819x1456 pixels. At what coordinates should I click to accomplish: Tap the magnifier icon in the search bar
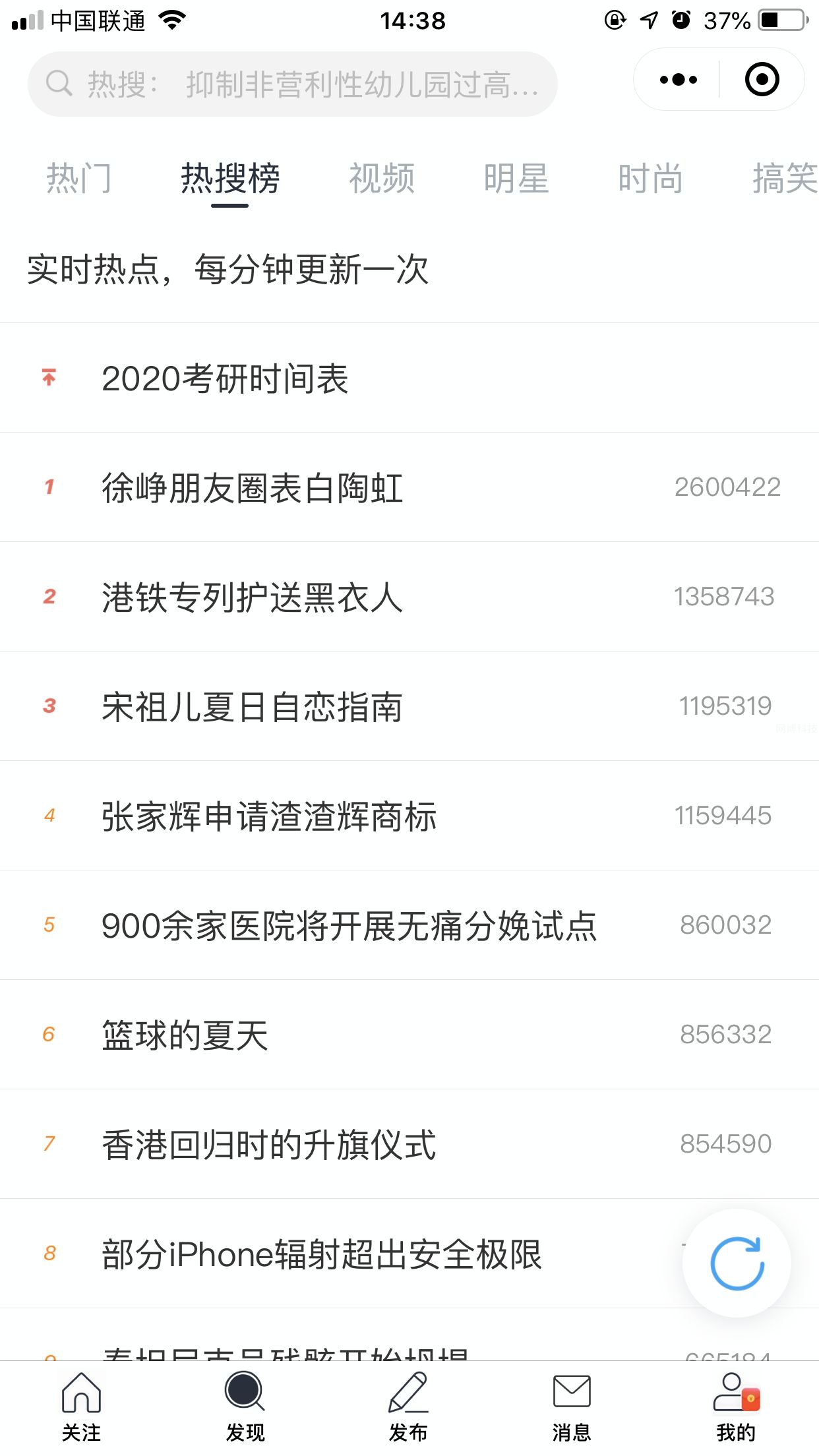coord(60,82)
